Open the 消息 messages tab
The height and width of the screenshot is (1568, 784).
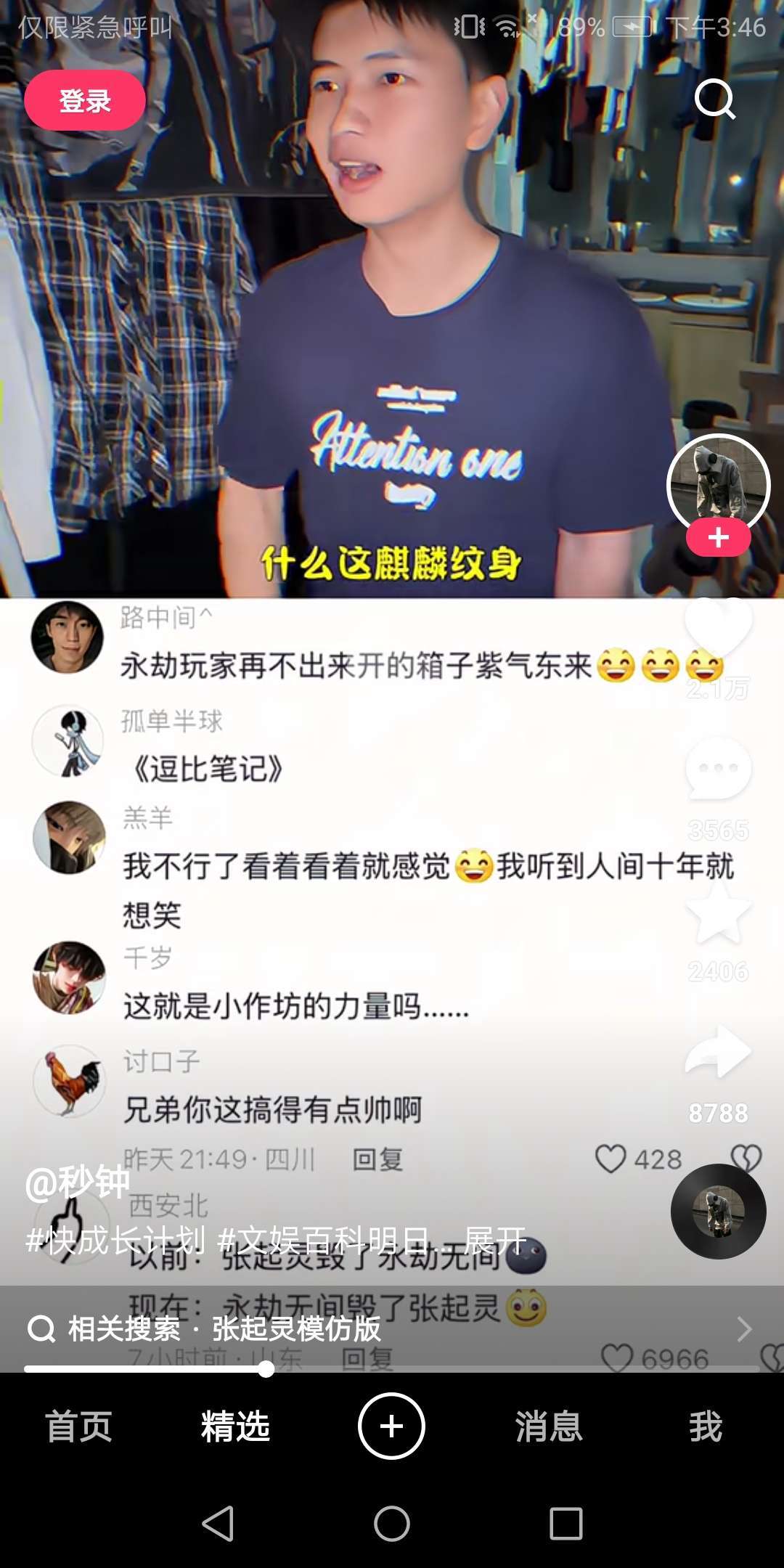[549, 1426]
